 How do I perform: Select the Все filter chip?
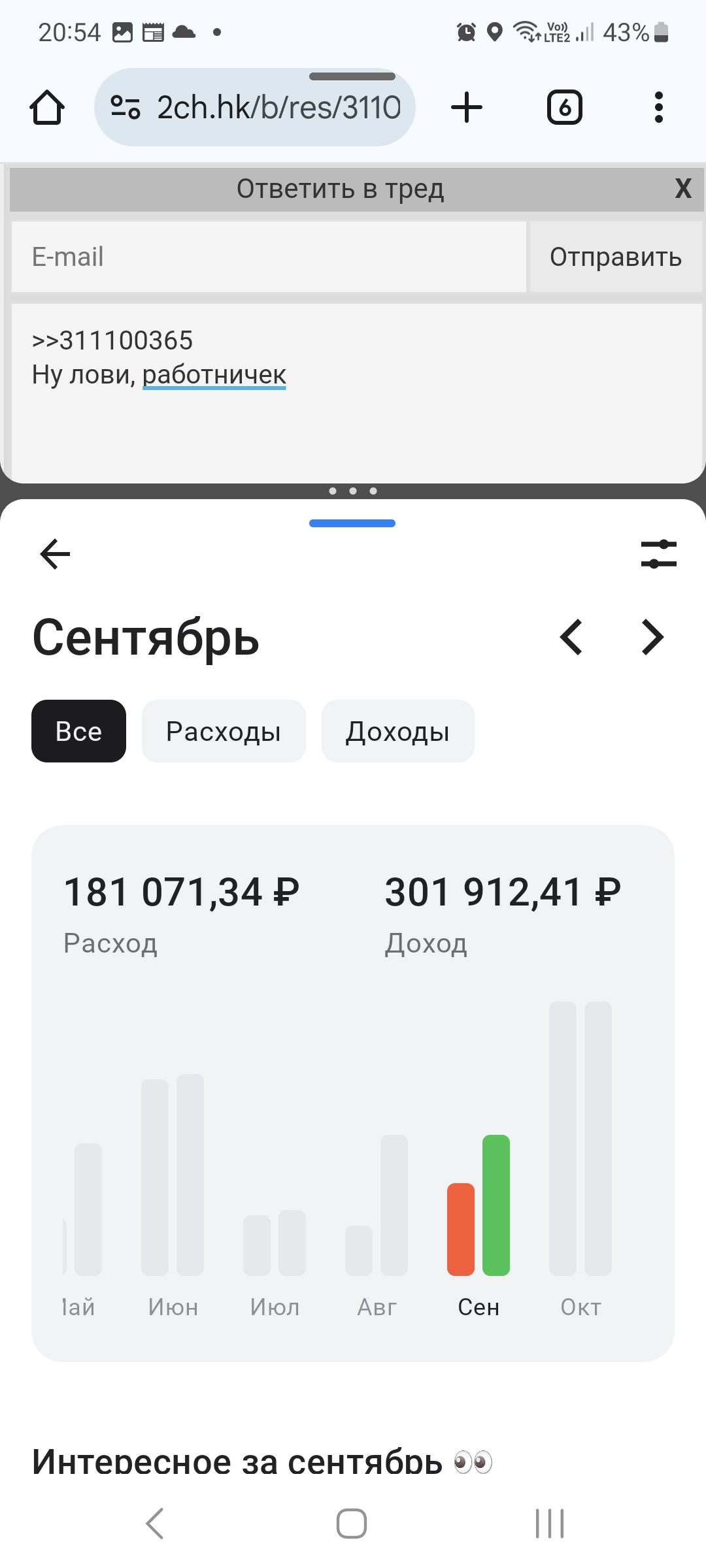pyautogui.click(x=78, y=731)
